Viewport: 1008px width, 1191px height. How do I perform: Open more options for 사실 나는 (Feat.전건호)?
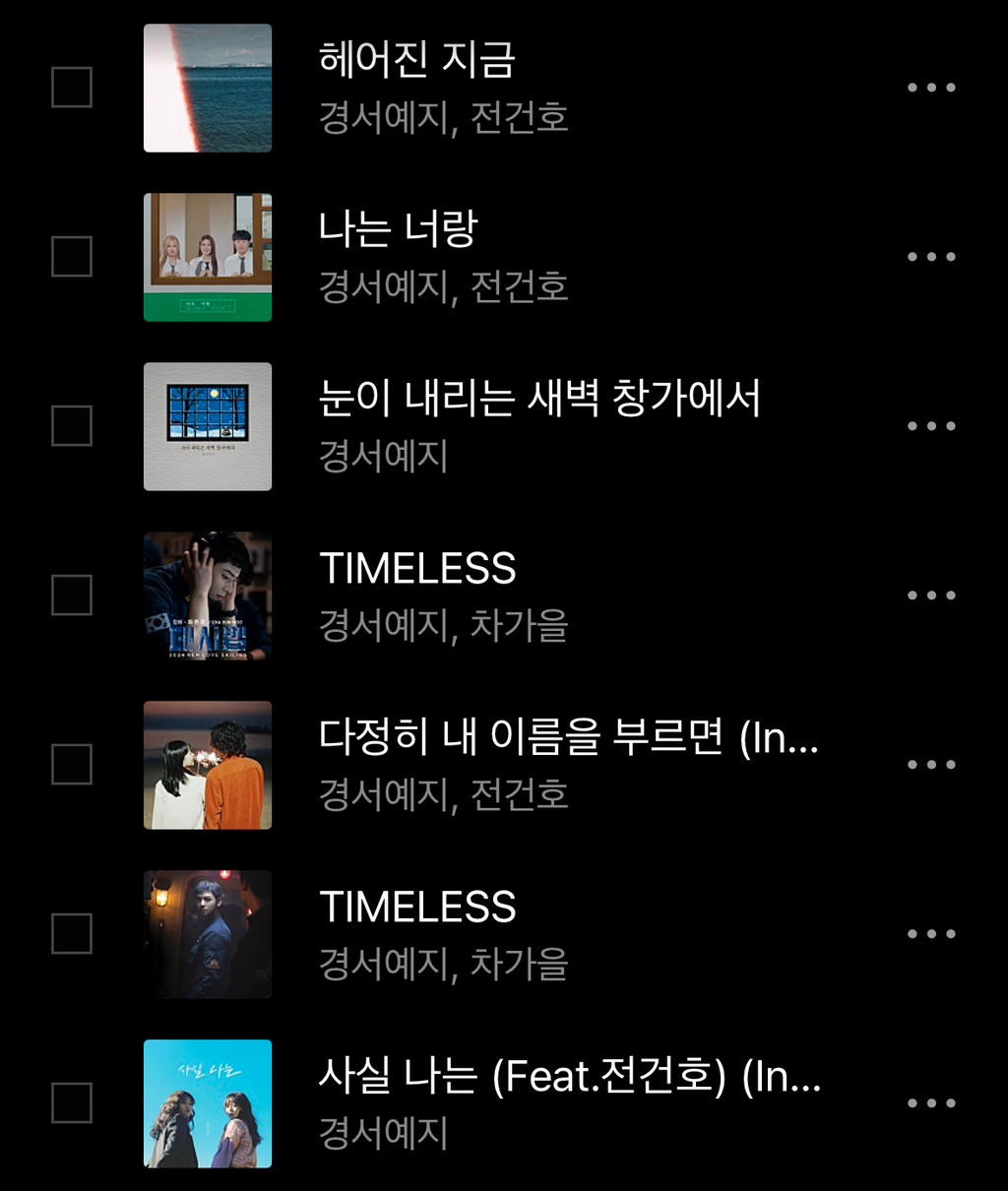pos(931,1103)
